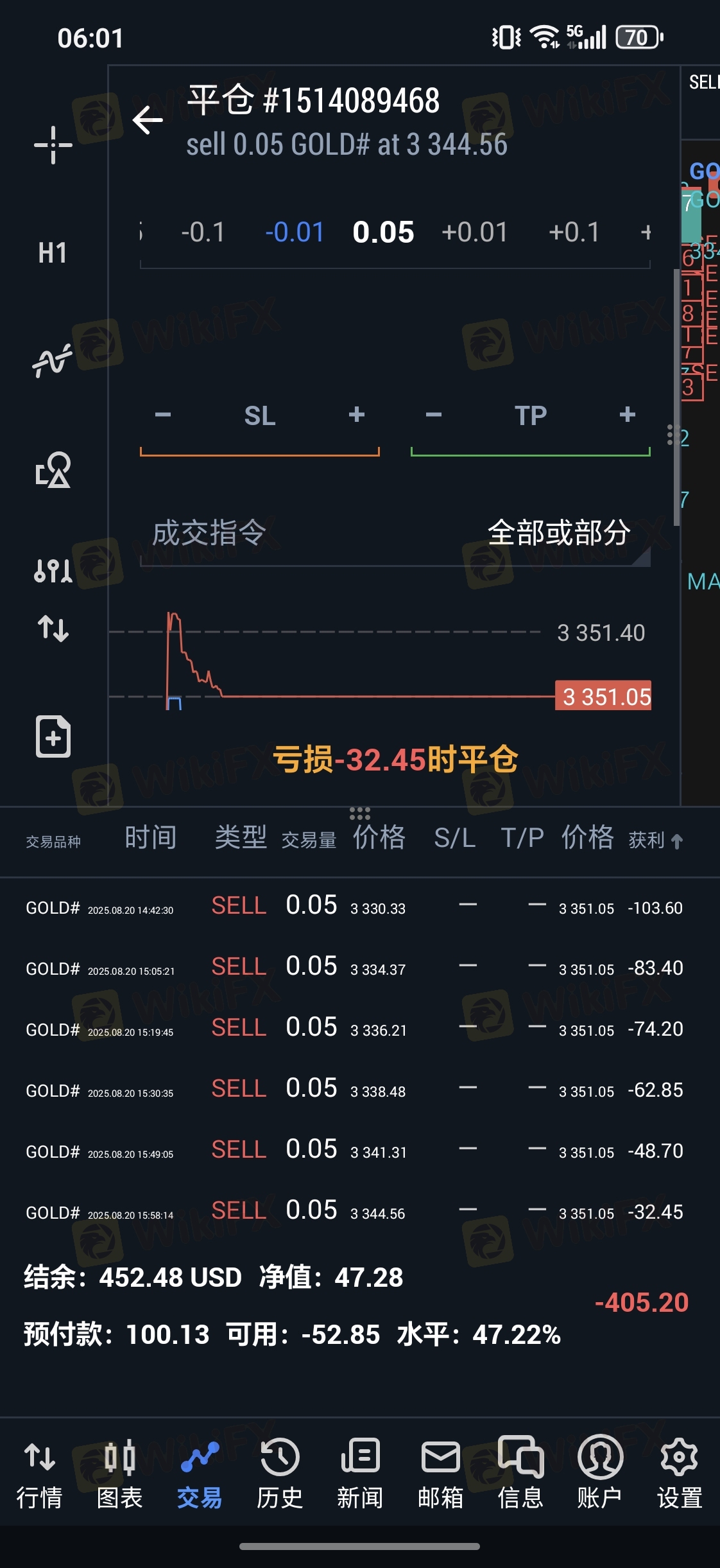Go back from the close position screen

(148, 120)
